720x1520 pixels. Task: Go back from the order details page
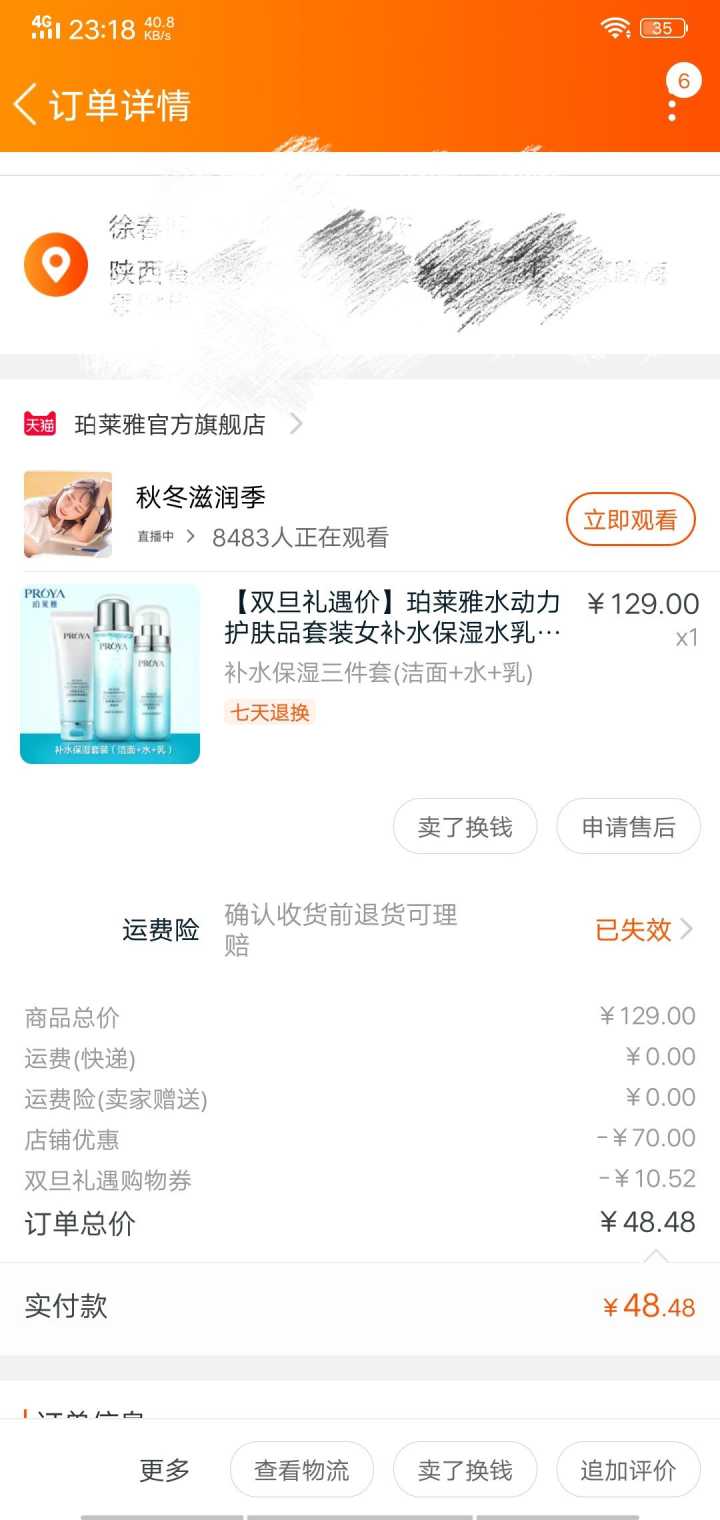coord(26,104)
